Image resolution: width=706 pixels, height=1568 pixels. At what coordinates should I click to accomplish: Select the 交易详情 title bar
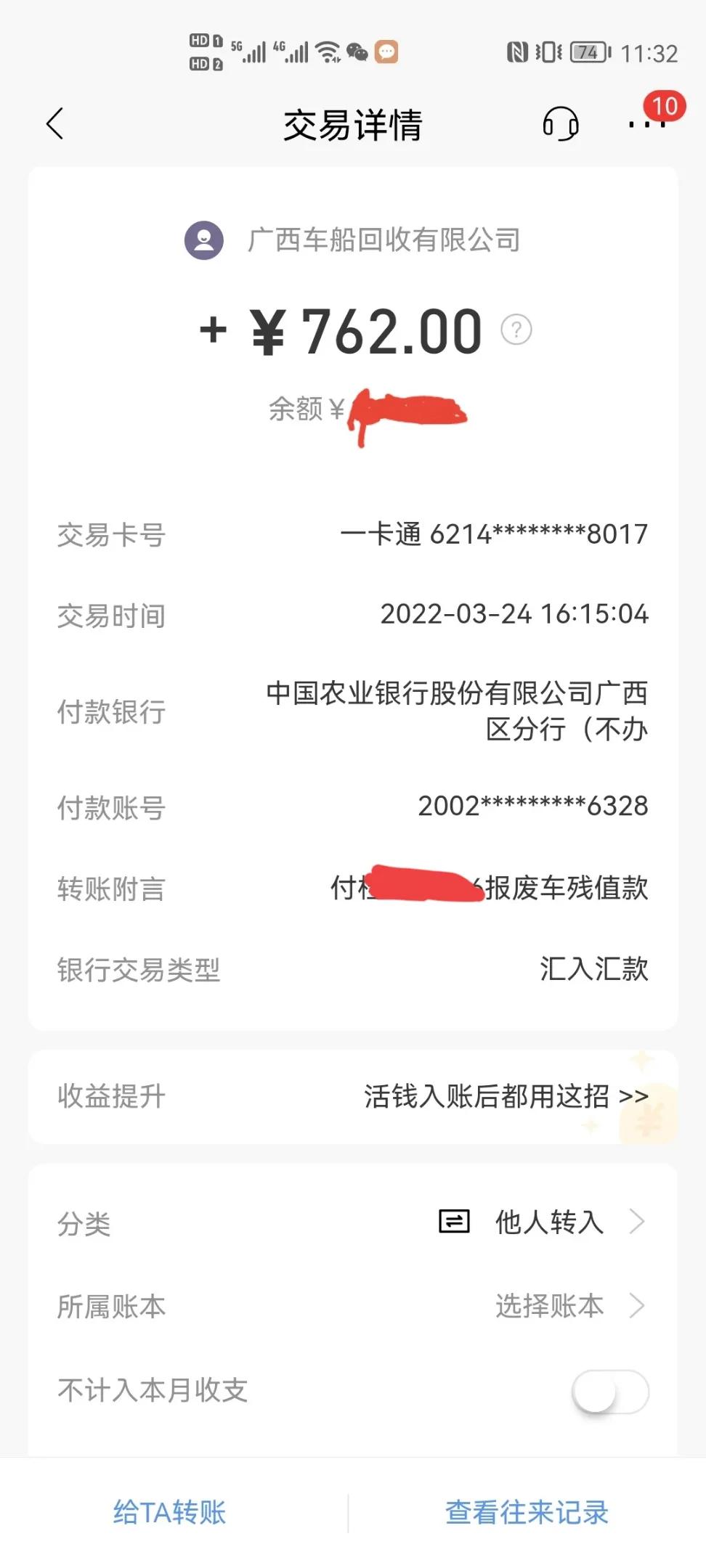353,124
